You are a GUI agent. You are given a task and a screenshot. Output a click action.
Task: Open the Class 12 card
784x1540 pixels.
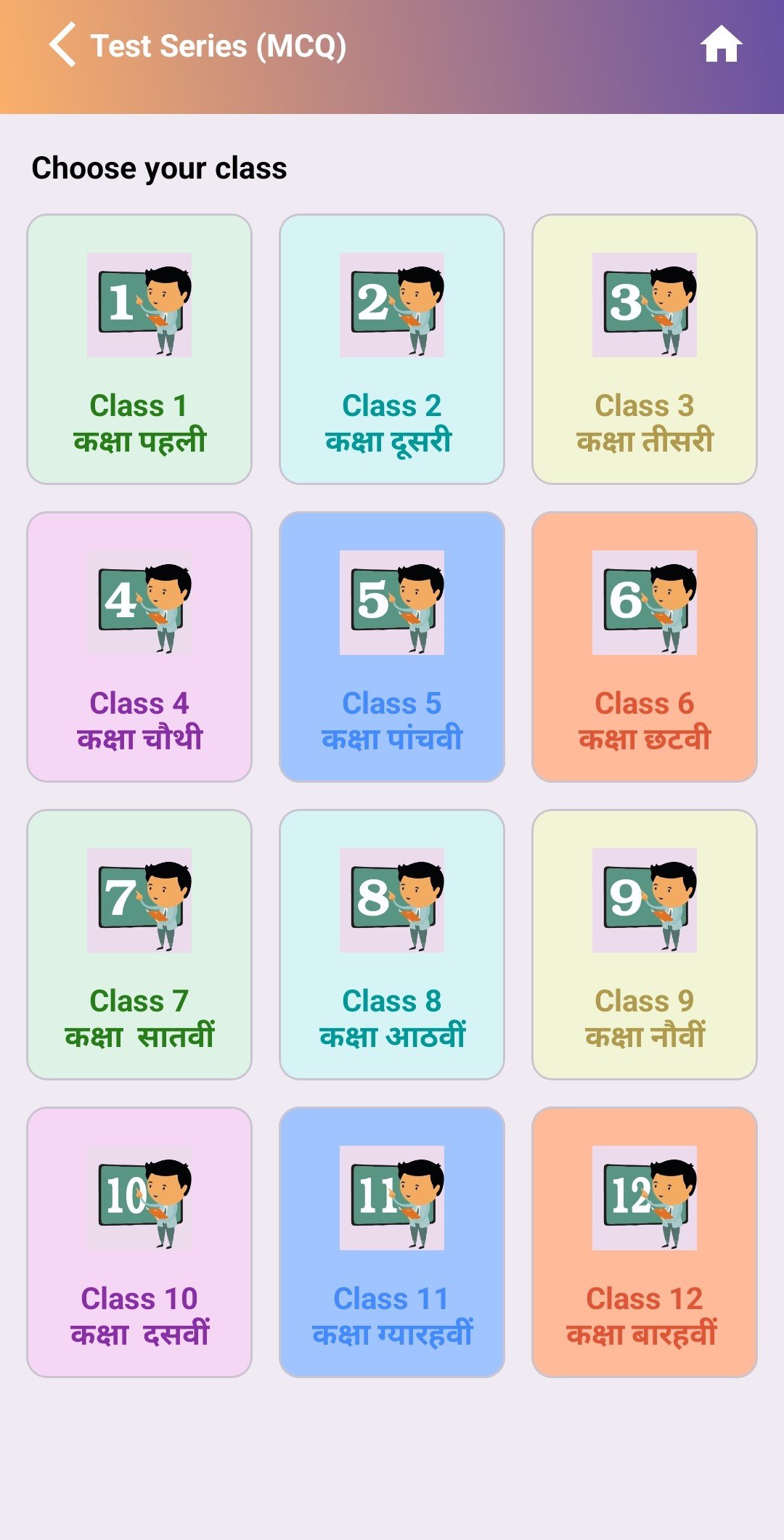click(645, 1242)
